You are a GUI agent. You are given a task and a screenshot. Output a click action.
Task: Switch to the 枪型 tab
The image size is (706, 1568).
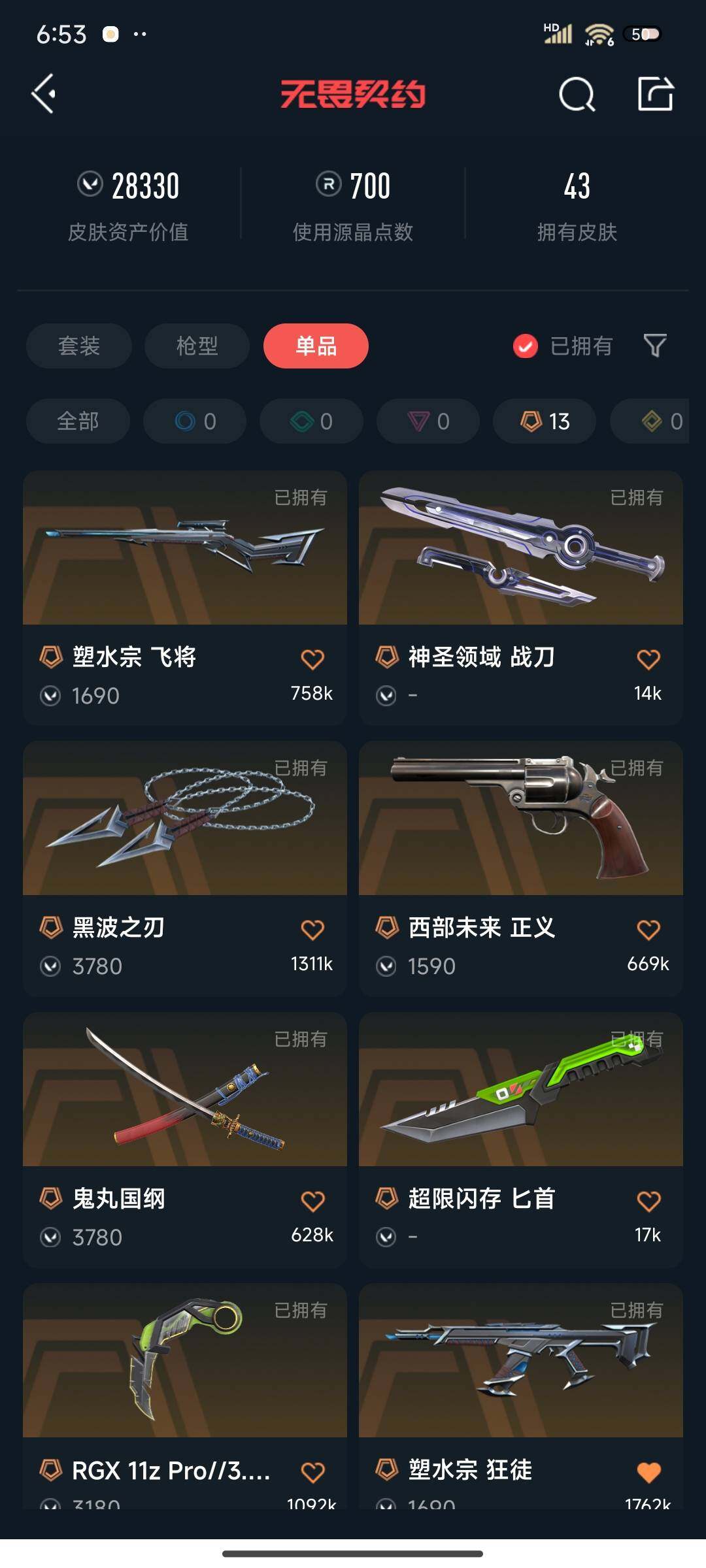197,346
